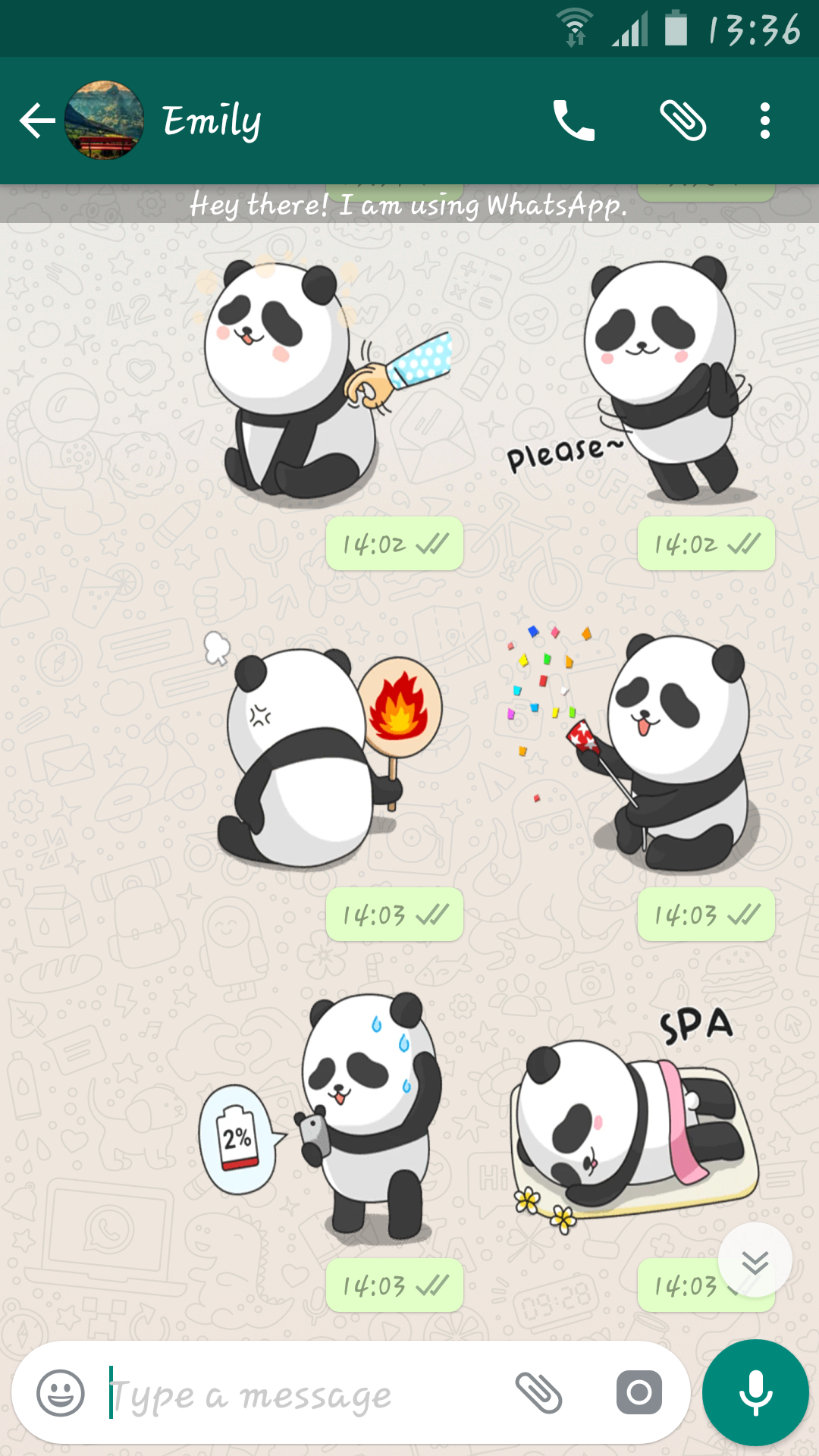819x1456 pixels.
Task: Open the three-dot overflow menu
Action: coord(763,121)
